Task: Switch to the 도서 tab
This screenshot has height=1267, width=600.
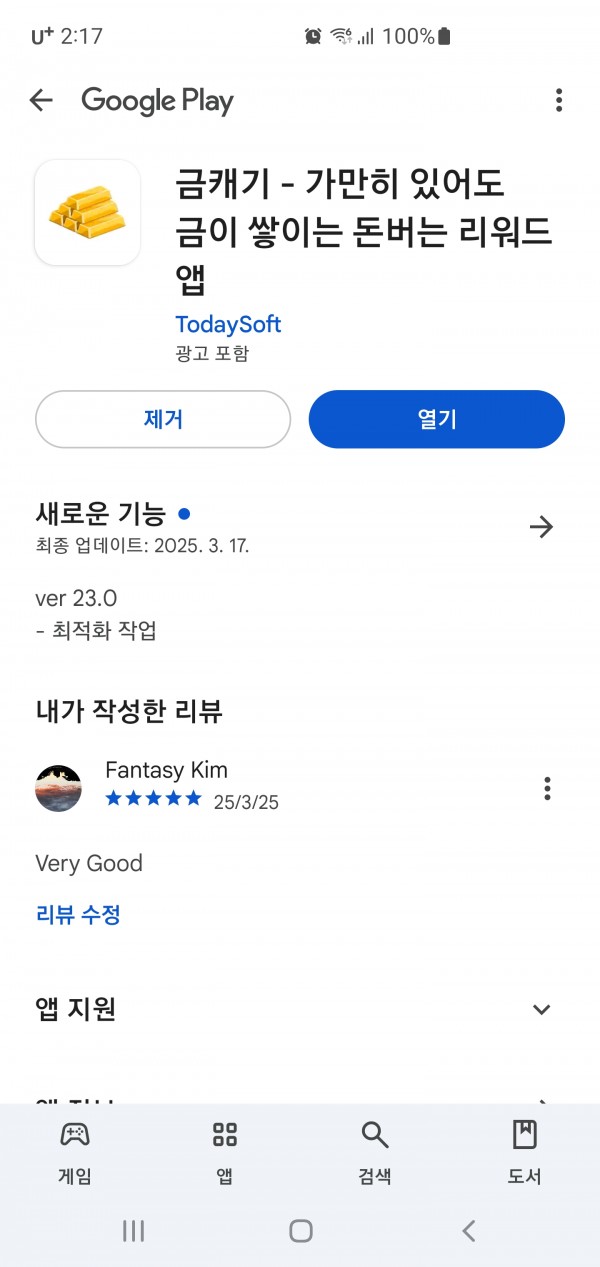Action: 524,1152
